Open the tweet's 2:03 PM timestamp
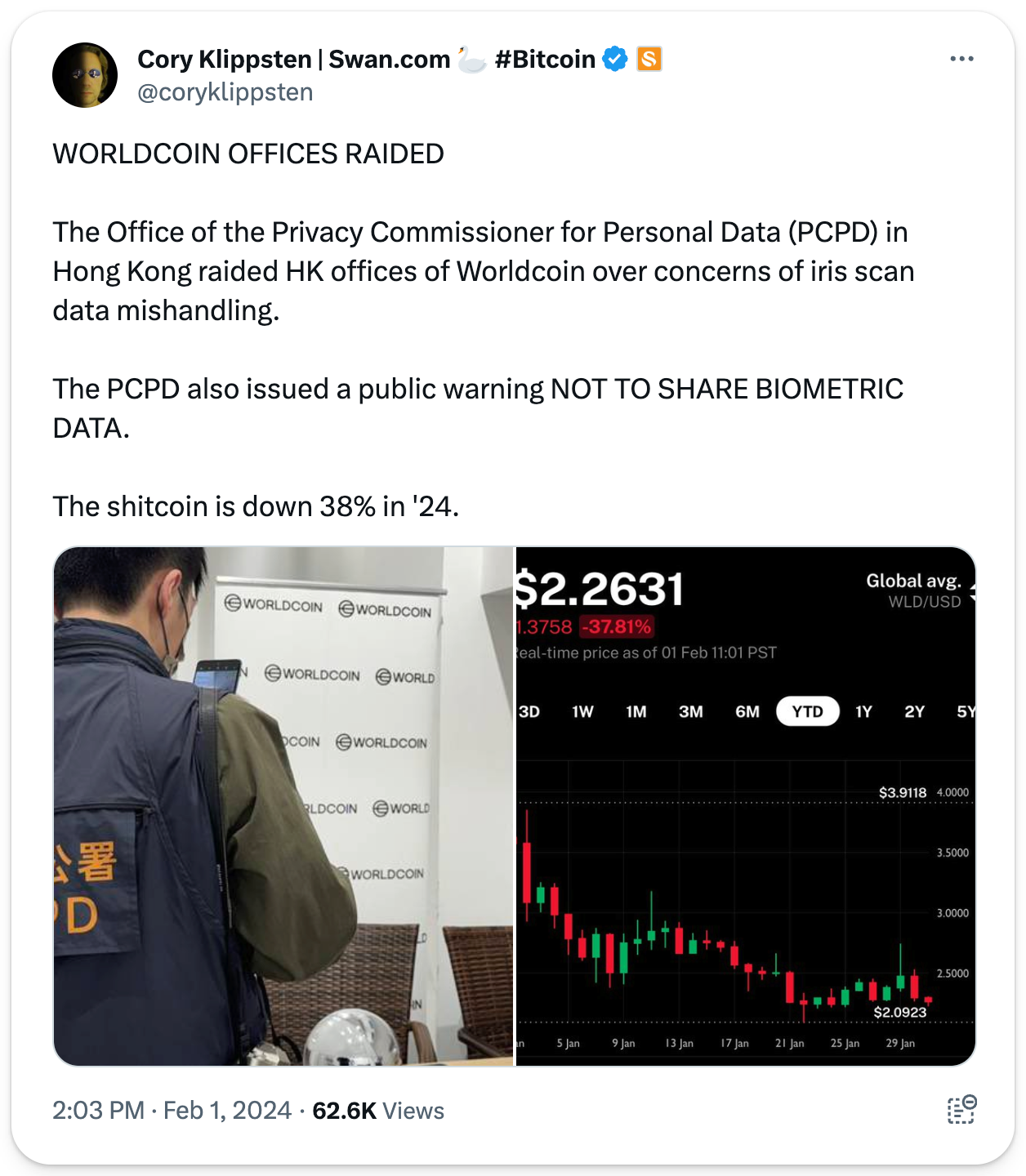Image resolution: width=1026 pixels, height=1176 pixels. coord(98,1111)
